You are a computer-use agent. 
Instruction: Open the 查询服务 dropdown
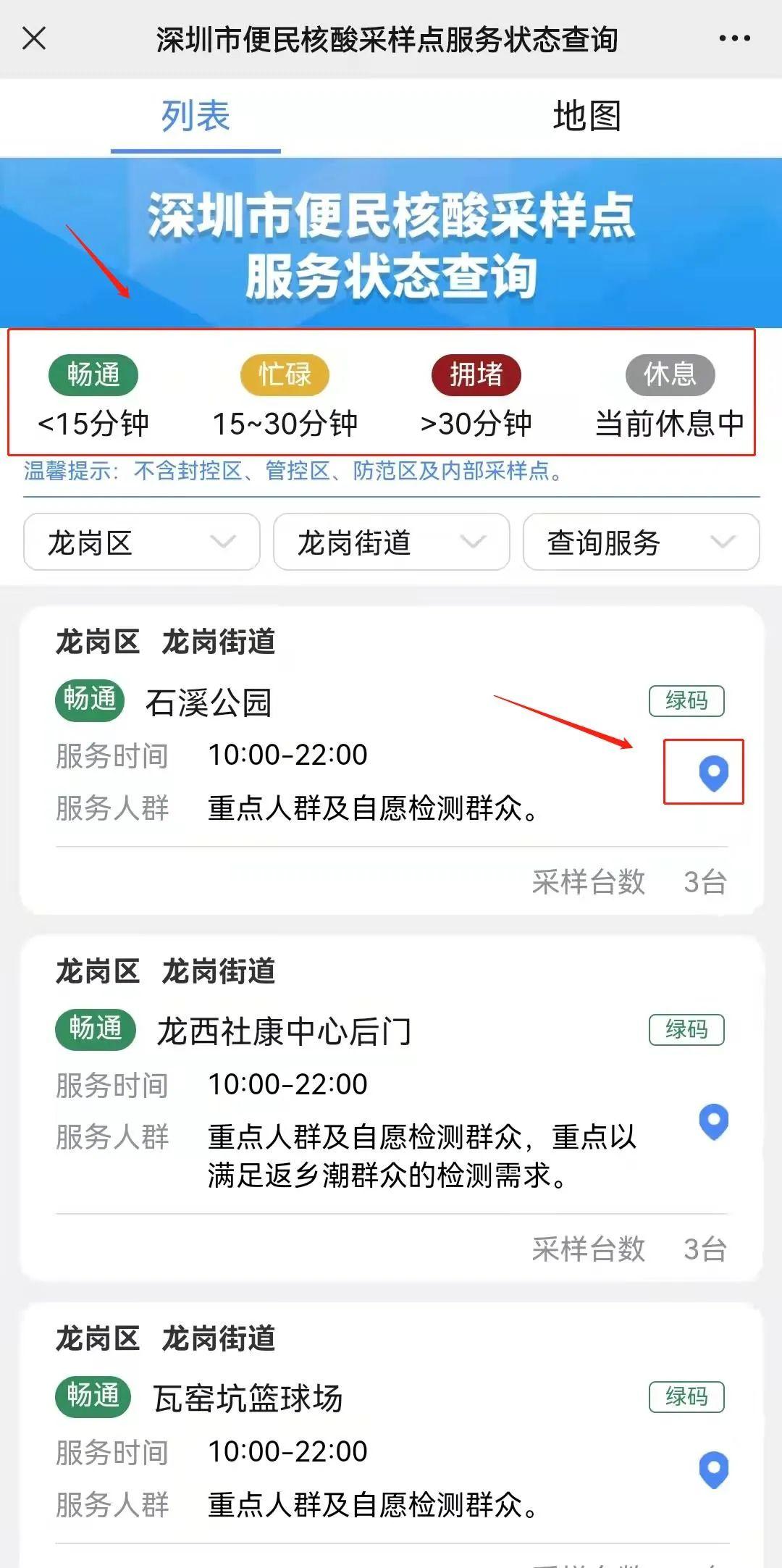tap(641, 542)
